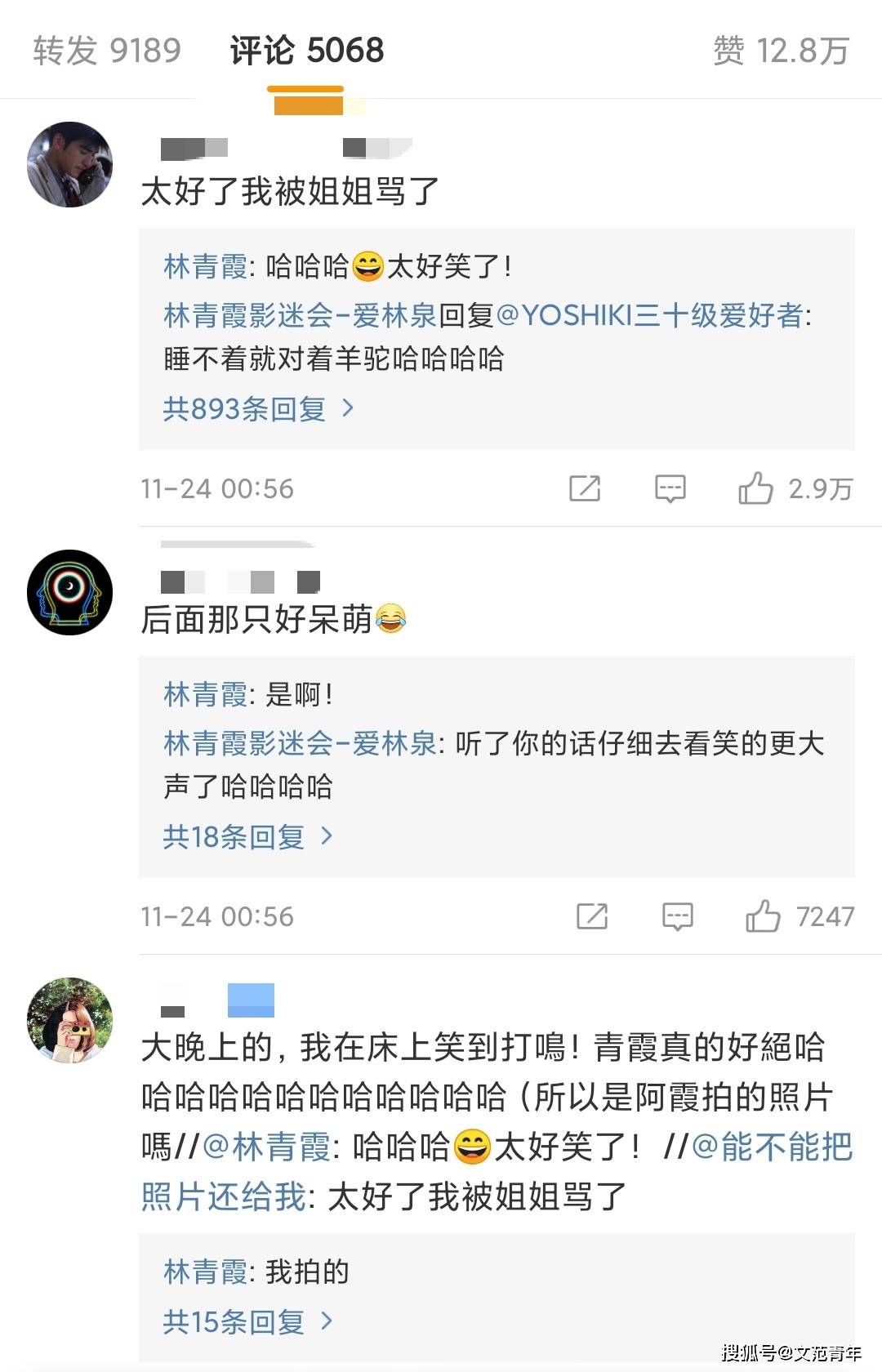Open 林青霞 from the 是啊！ reply

tap(205, 694)
